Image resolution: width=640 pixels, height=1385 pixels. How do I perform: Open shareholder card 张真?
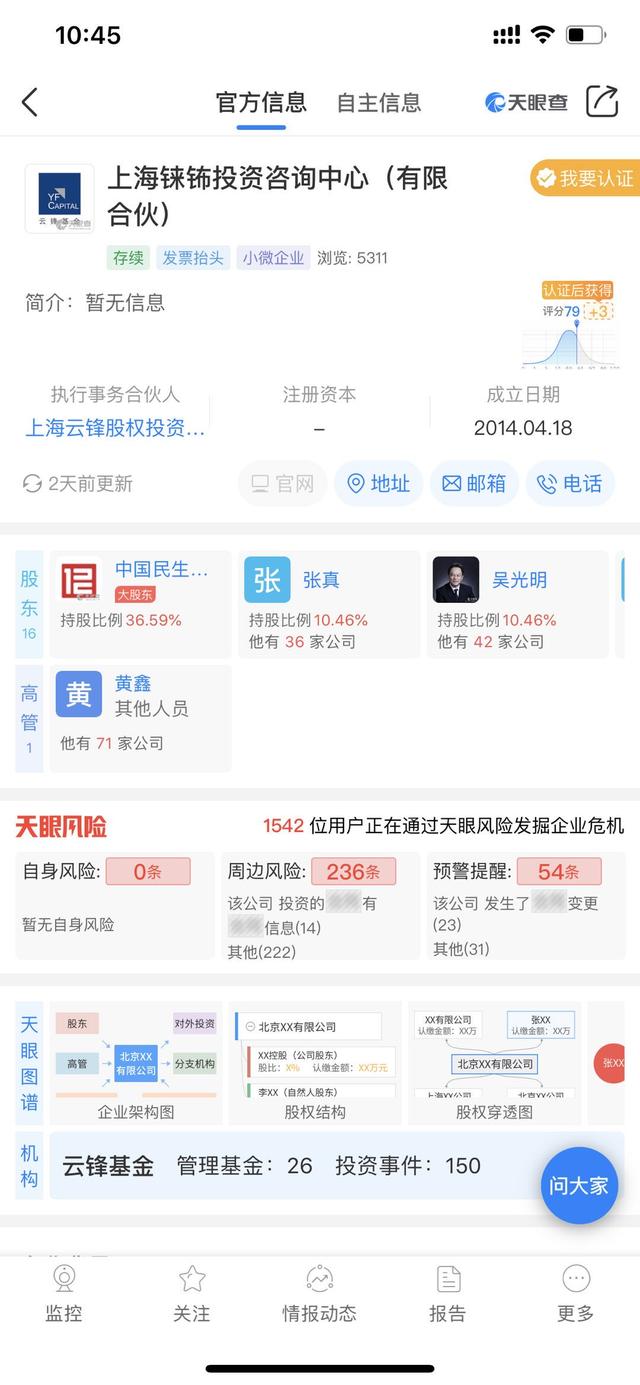329,604
